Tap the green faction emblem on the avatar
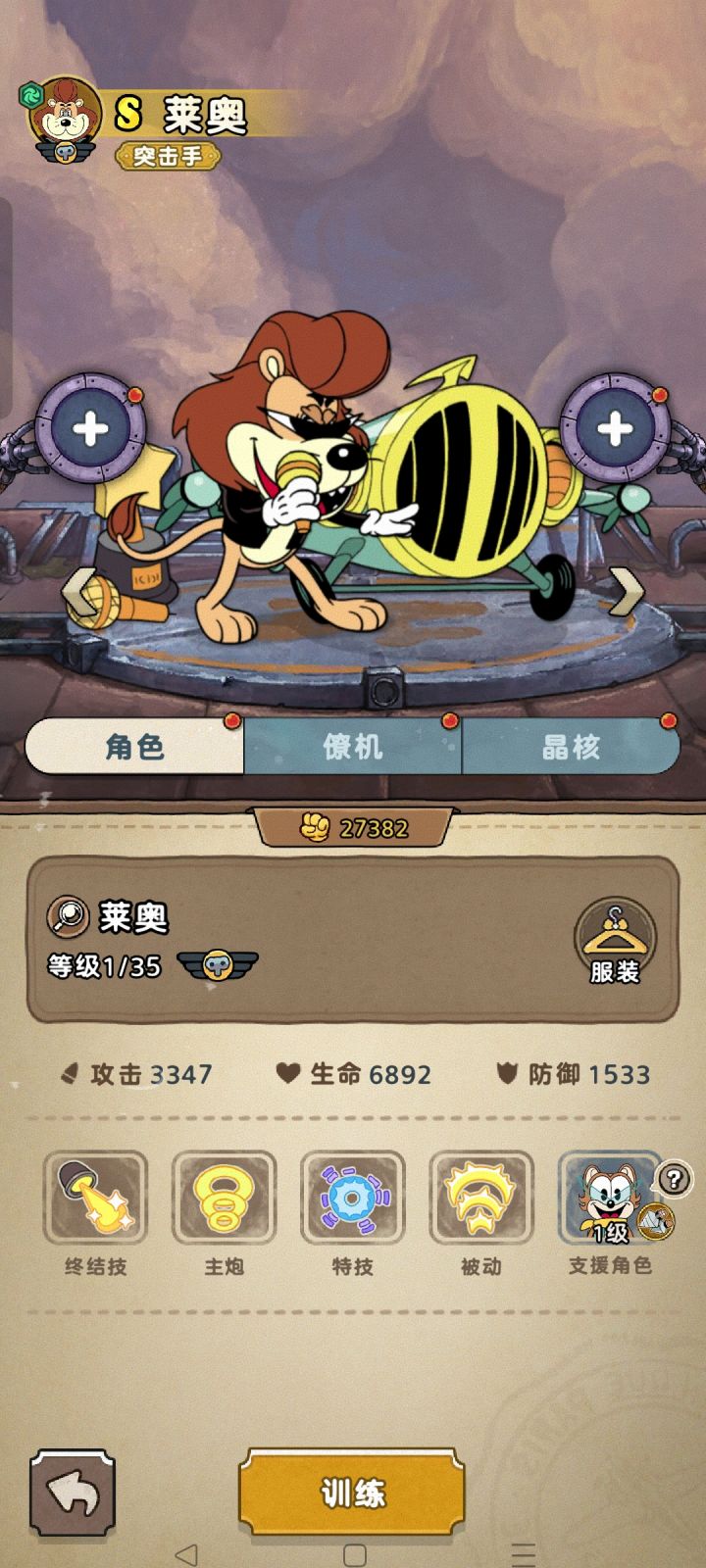706x1568 pixels. click(x=33, y=94)
